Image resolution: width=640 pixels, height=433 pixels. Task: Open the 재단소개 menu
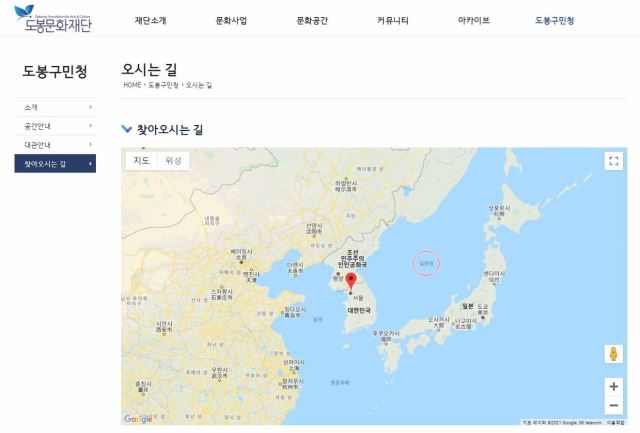coord(149,19)
